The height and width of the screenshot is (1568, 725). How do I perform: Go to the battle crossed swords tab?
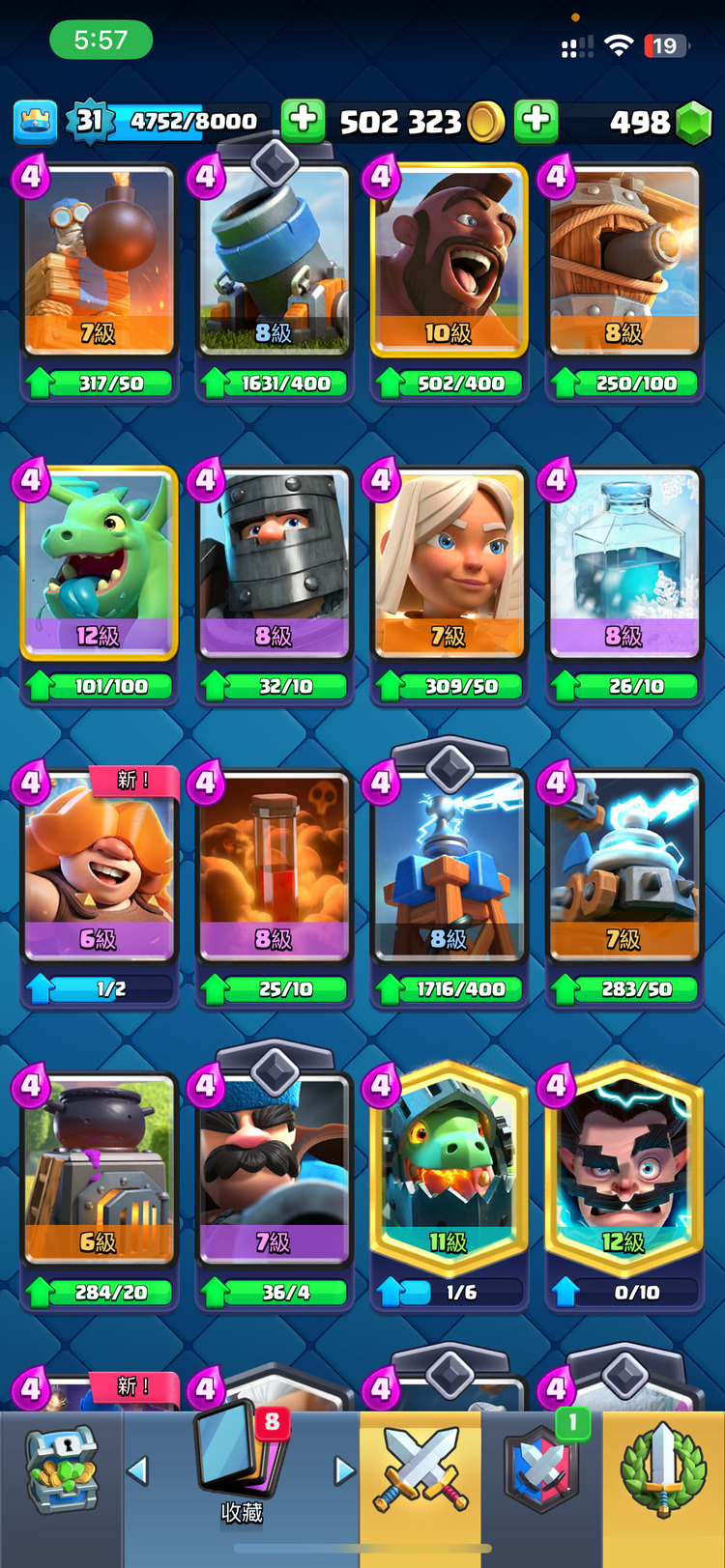[x=420, y=1470]
